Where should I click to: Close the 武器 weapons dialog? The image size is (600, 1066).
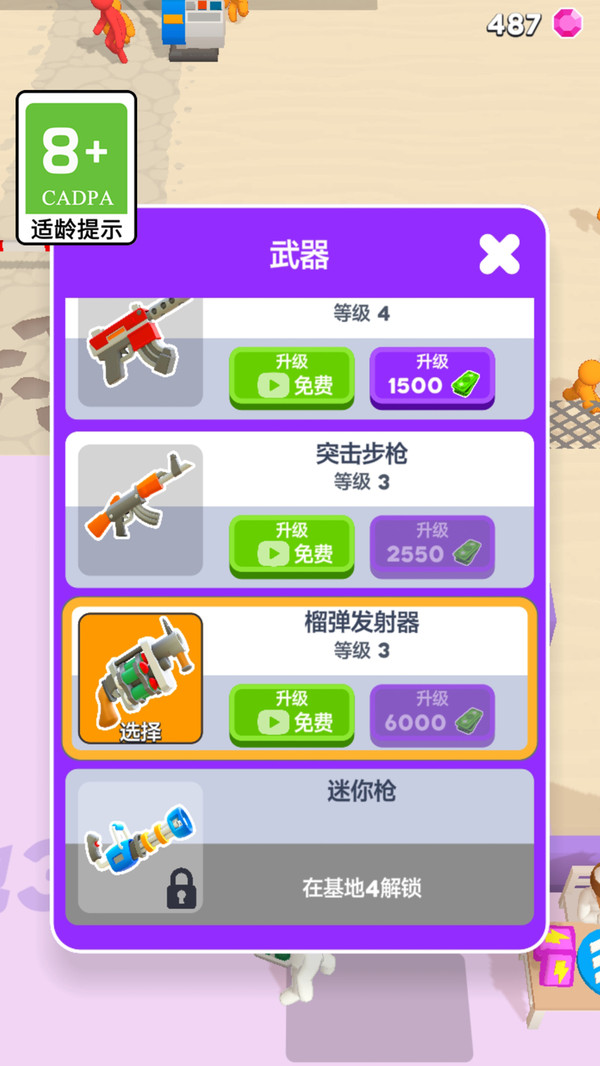click(499, 254)
